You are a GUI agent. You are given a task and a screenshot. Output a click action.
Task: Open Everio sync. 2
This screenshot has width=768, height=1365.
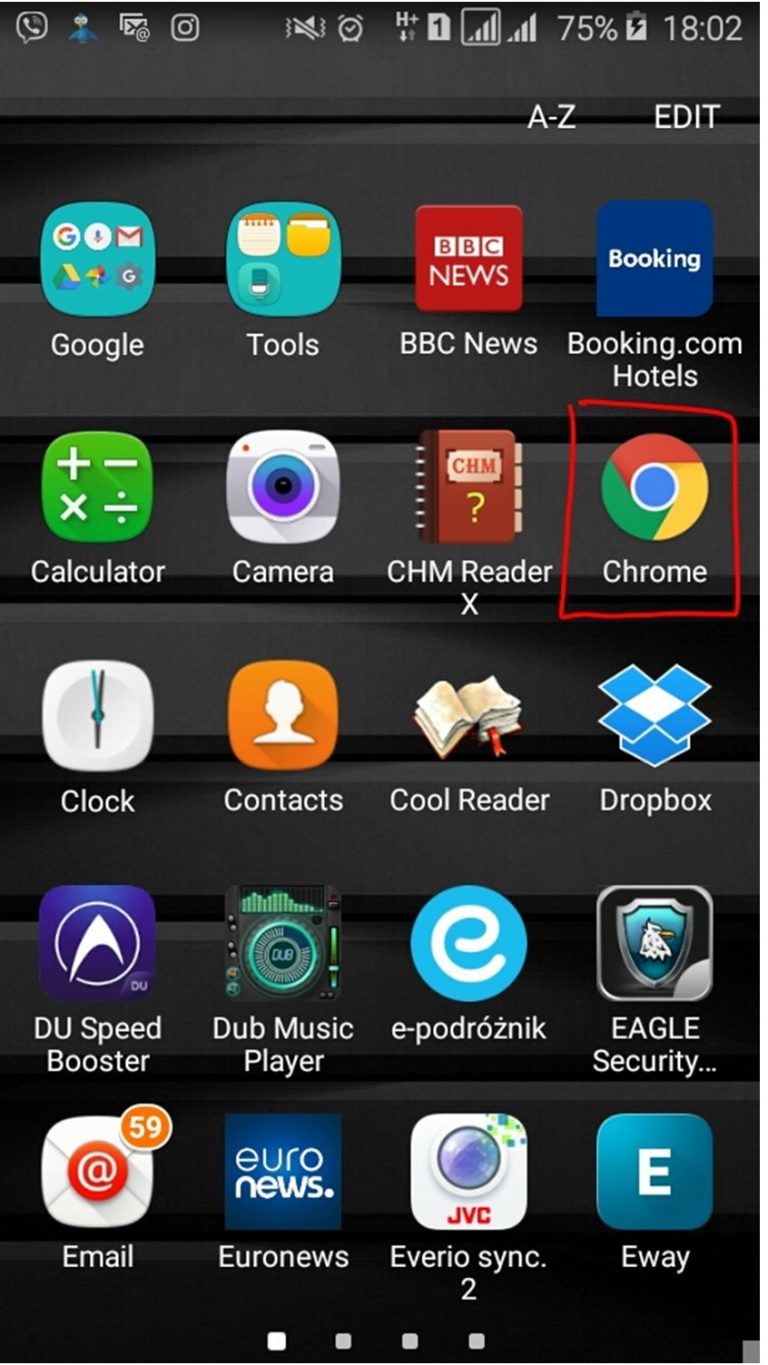pos(469,1170)
